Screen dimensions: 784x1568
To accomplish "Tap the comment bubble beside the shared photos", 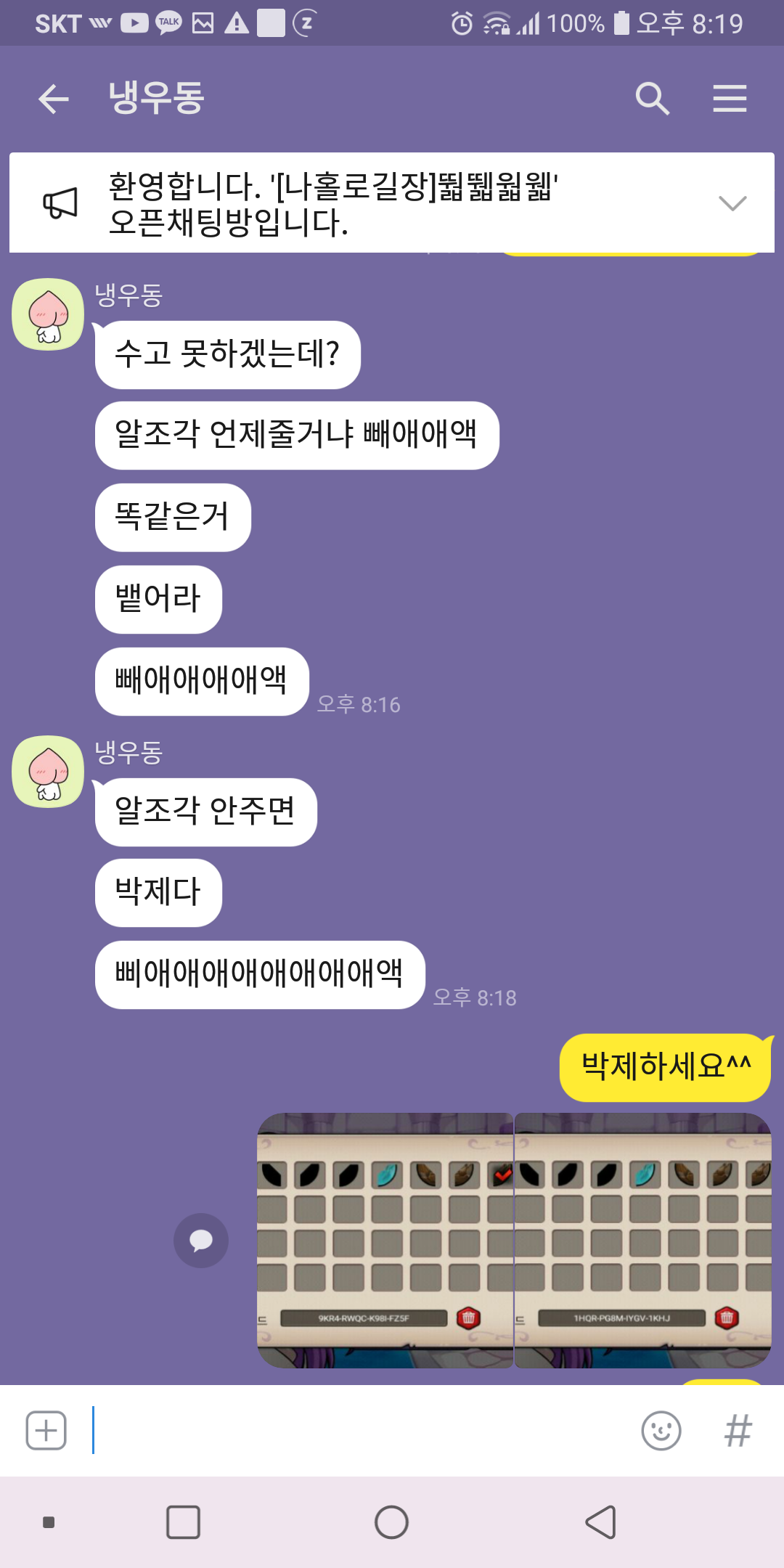I will point(201,1241).
